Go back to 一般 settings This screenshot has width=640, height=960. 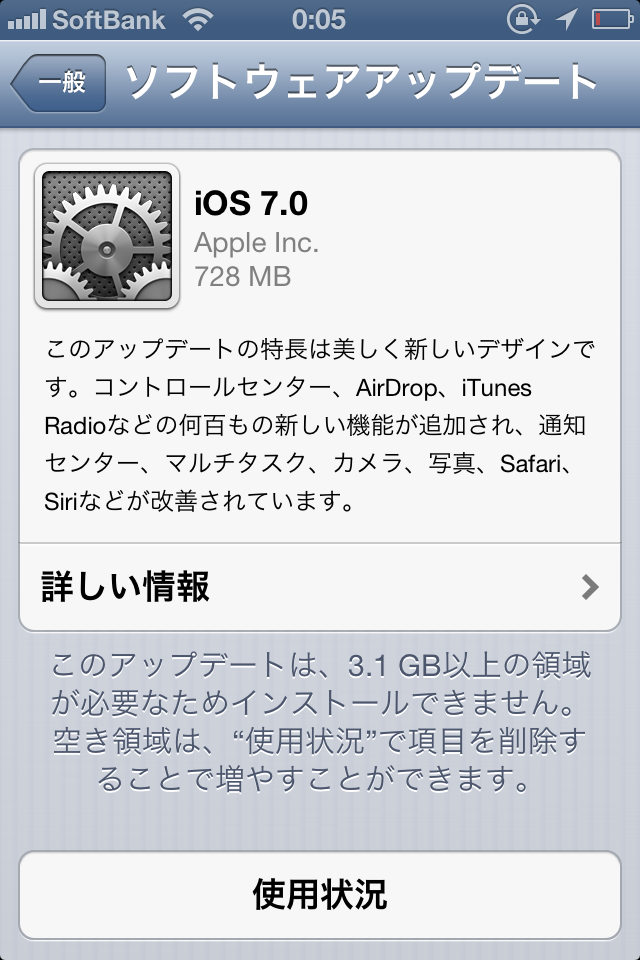click(x=58, y=84)
